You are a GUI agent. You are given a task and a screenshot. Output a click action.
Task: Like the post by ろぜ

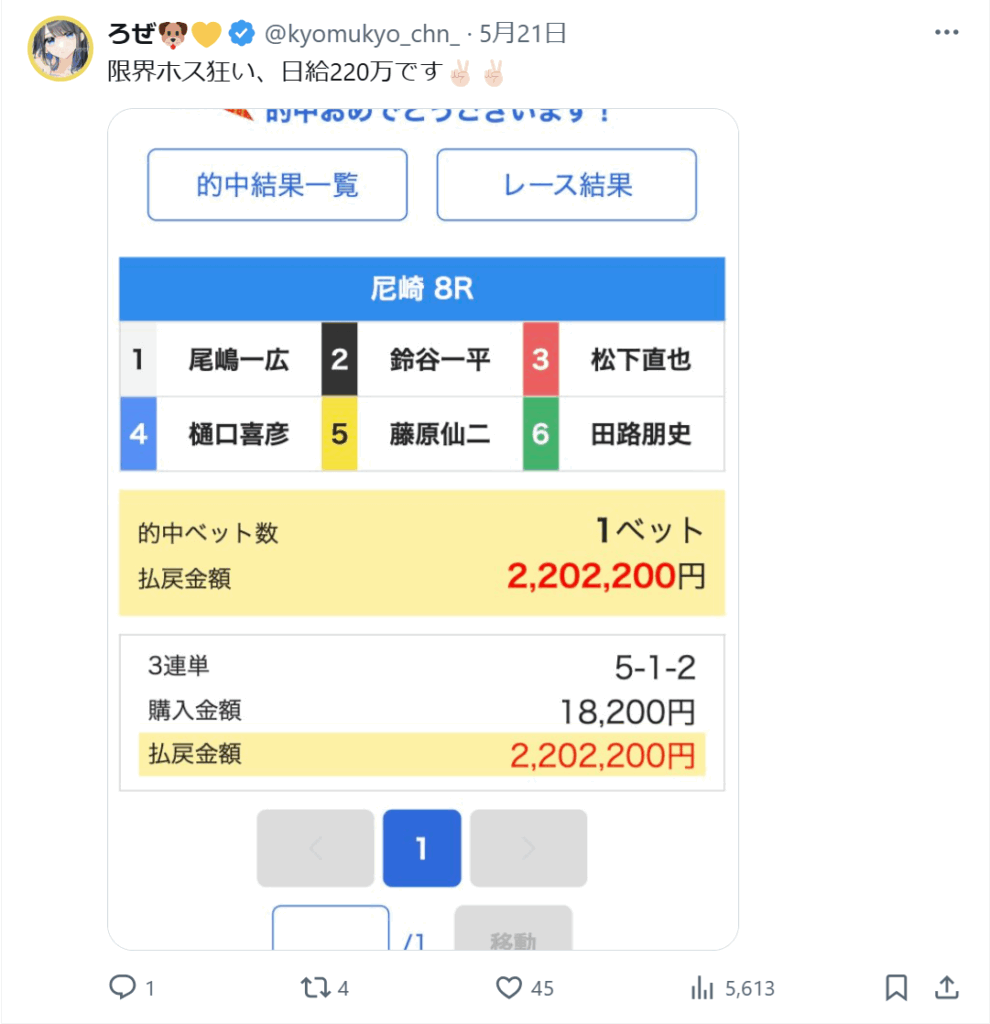(x=510, y=988)
